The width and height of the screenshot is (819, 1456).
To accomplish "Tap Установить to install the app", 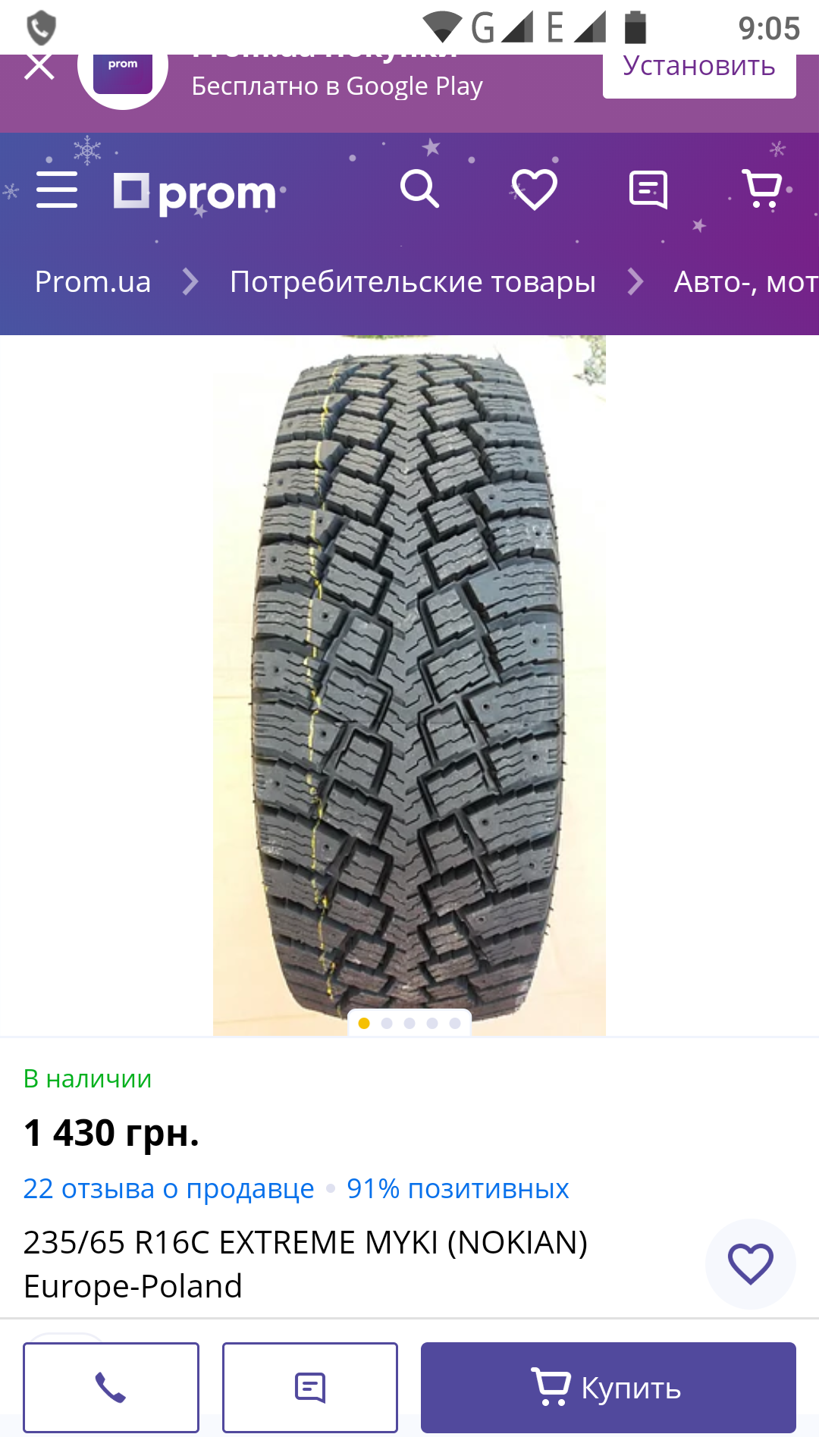I will 698,67.
